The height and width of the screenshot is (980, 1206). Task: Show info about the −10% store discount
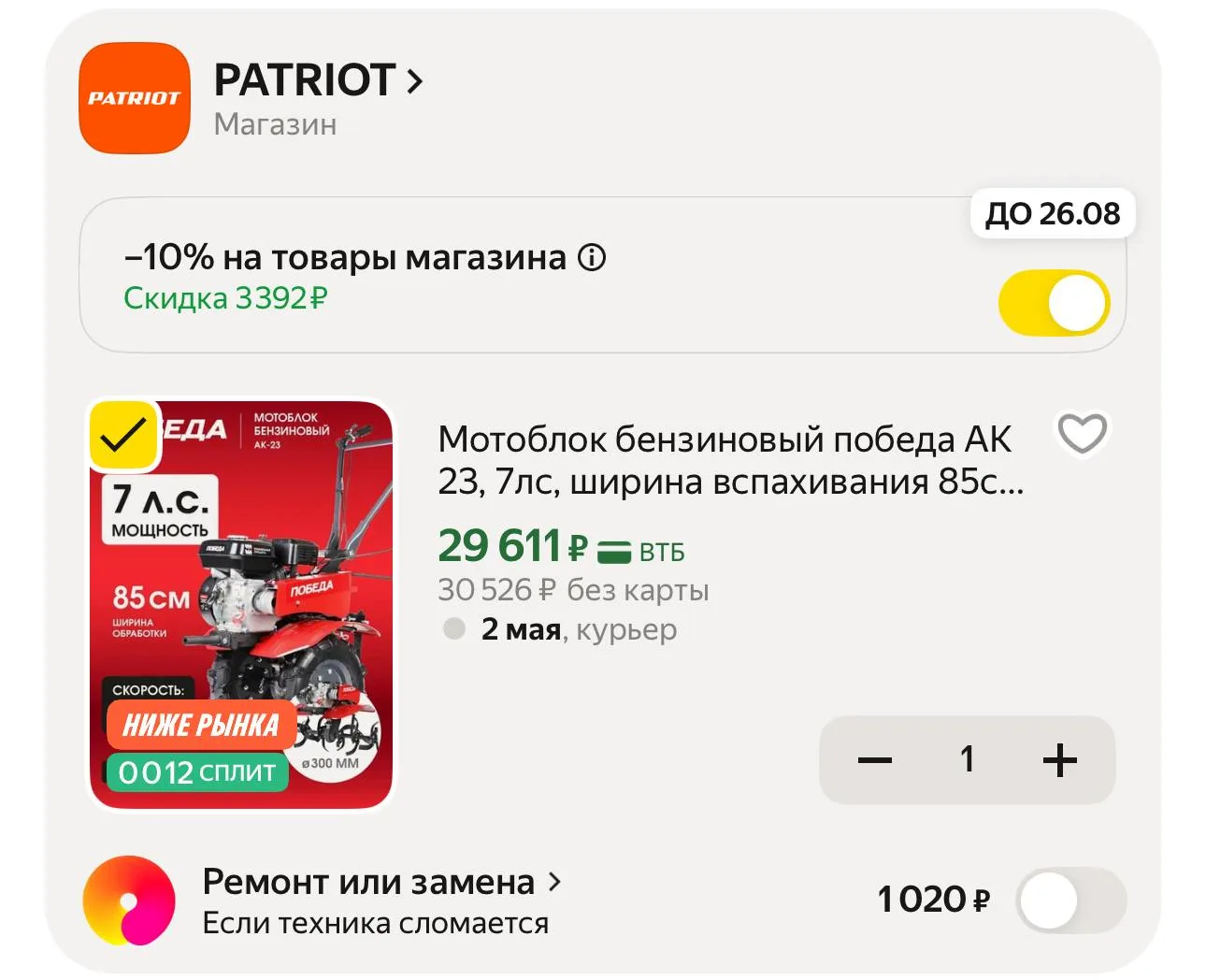point(592,257)
